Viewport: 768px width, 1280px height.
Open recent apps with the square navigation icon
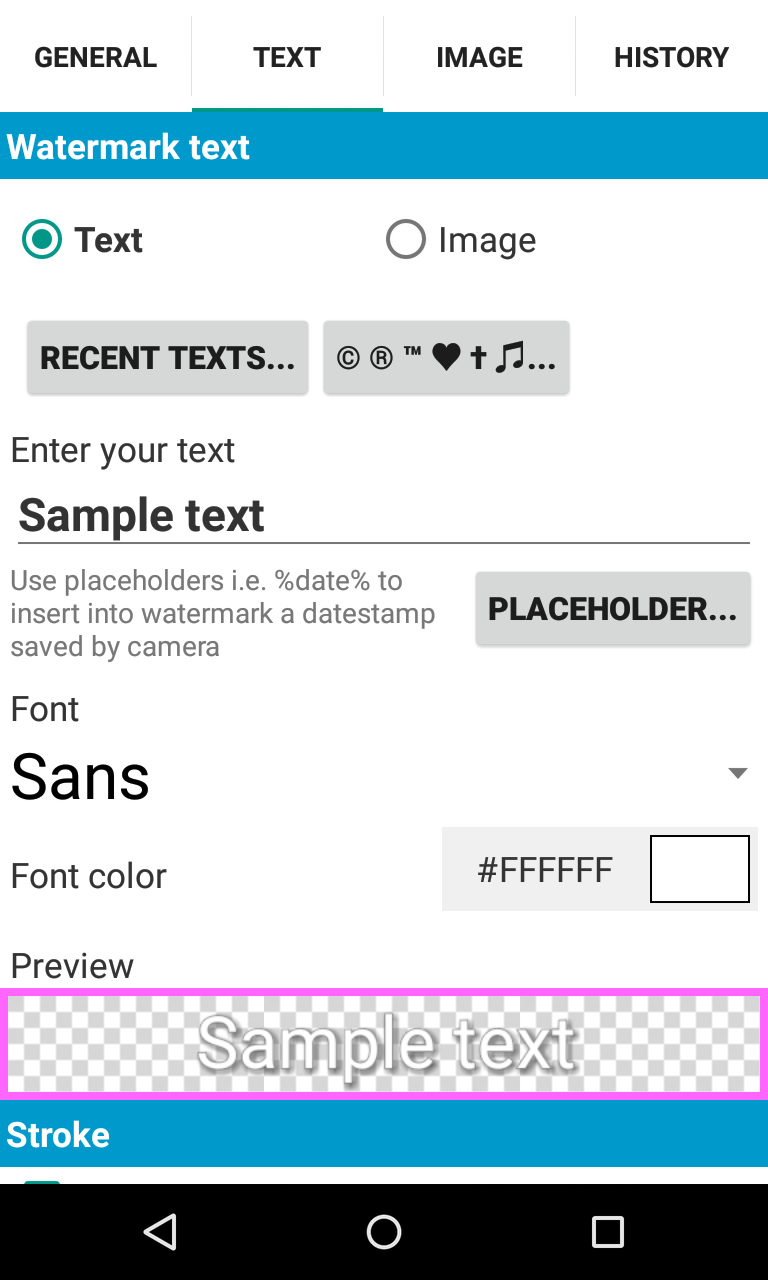click(x=606, y=1232)
